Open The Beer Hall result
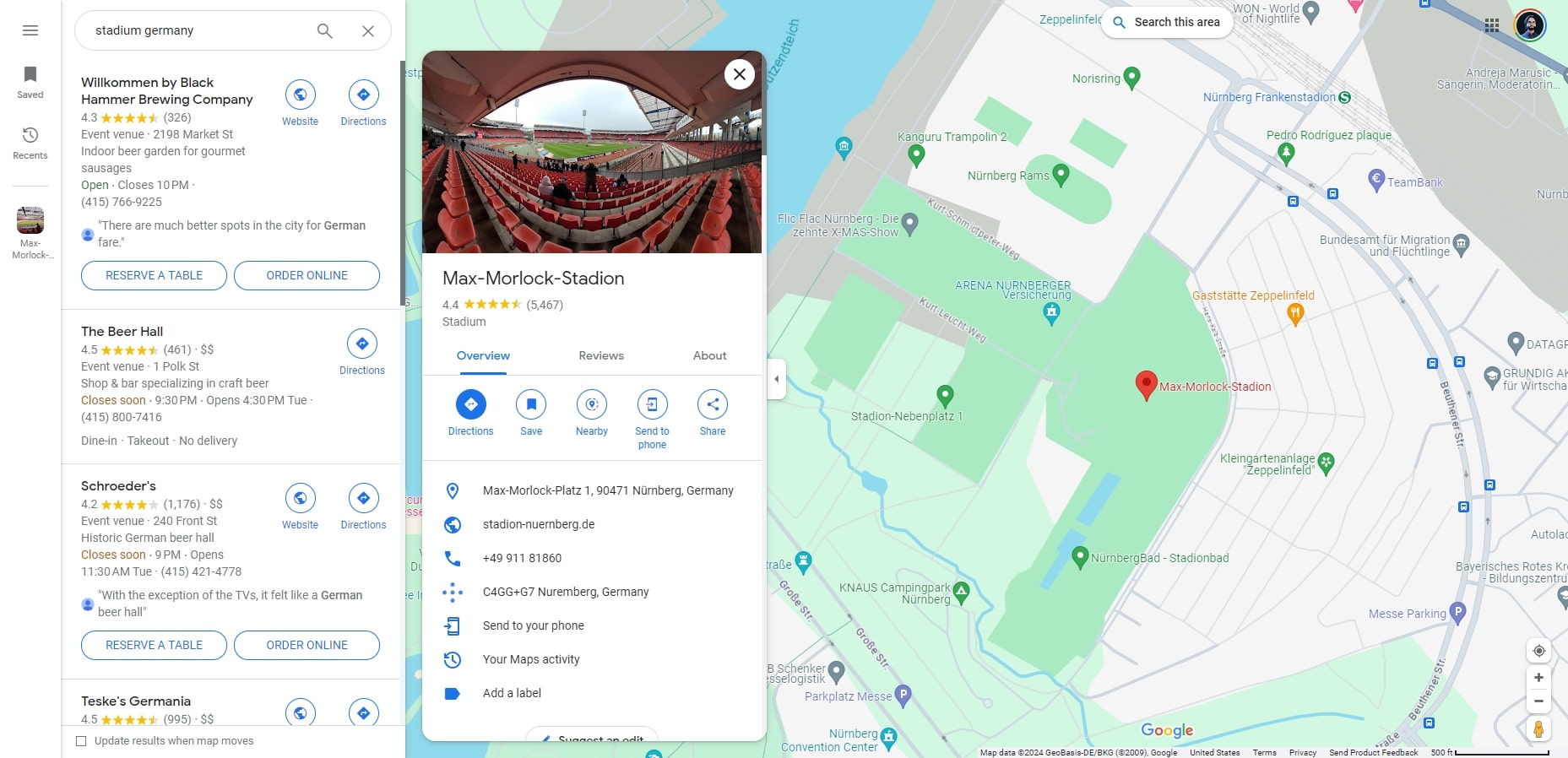Viewport: 1568px width, 758px height. point(122,332)
